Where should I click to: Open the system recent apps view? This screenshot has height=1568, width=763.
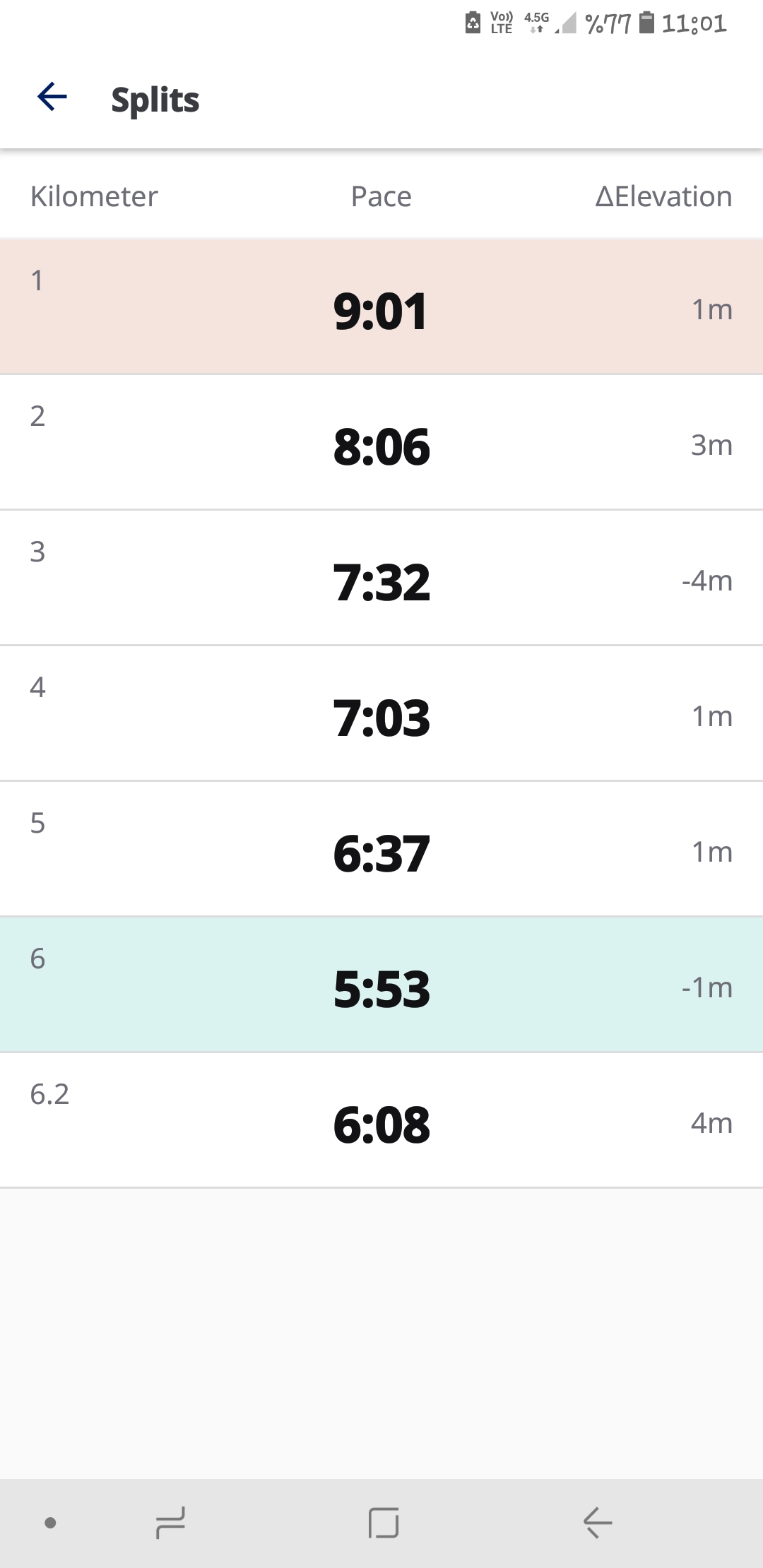click(x=170, y=1522)
